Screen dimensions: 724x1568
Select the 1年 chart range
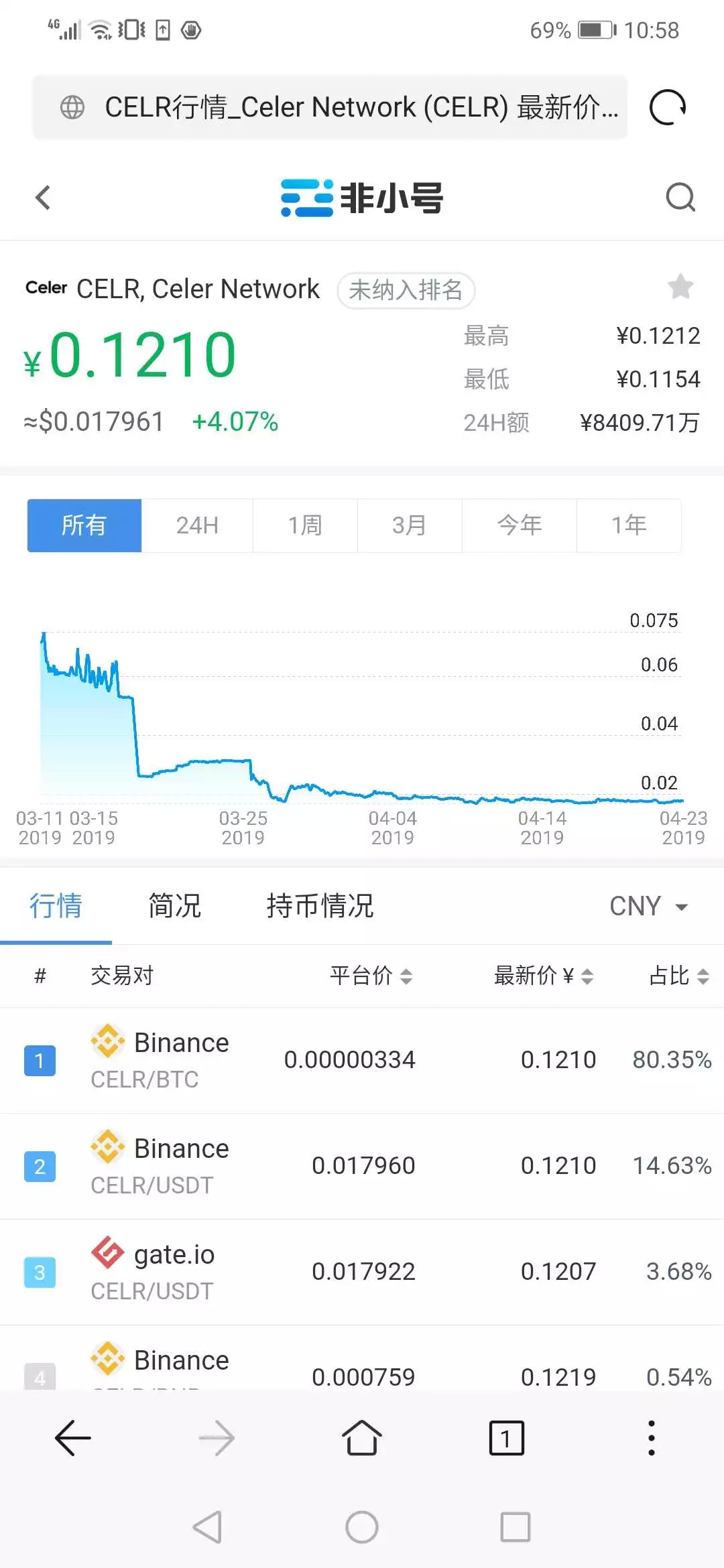[x=629, y=525]
